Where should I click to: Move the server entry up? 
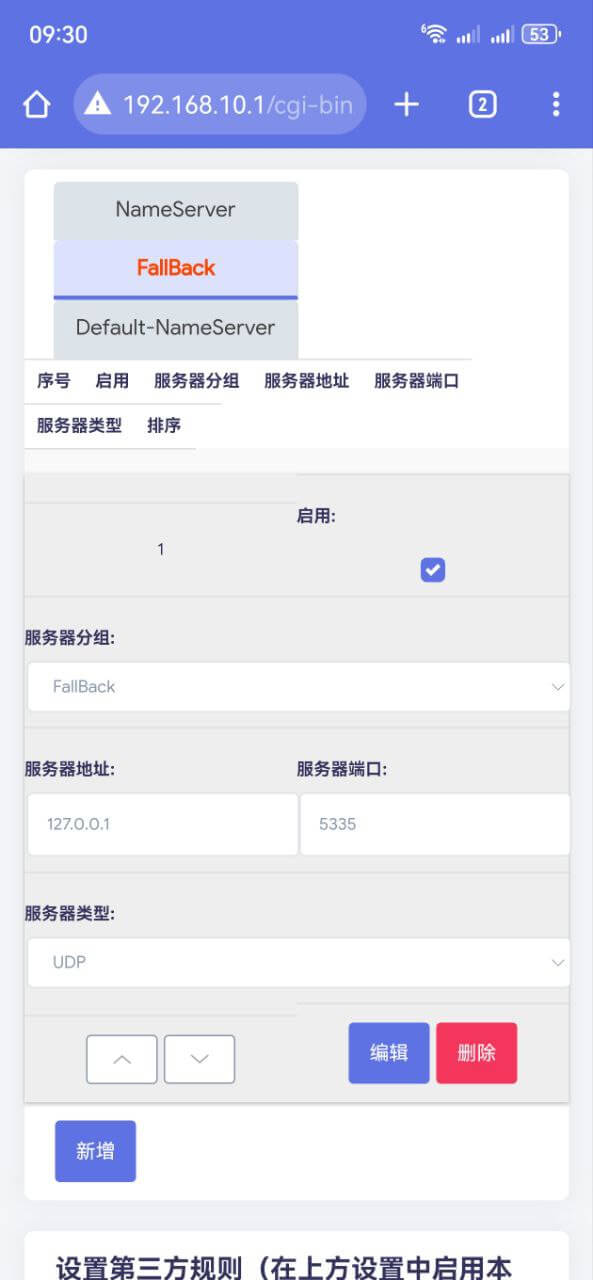[x=122, y=1059]
